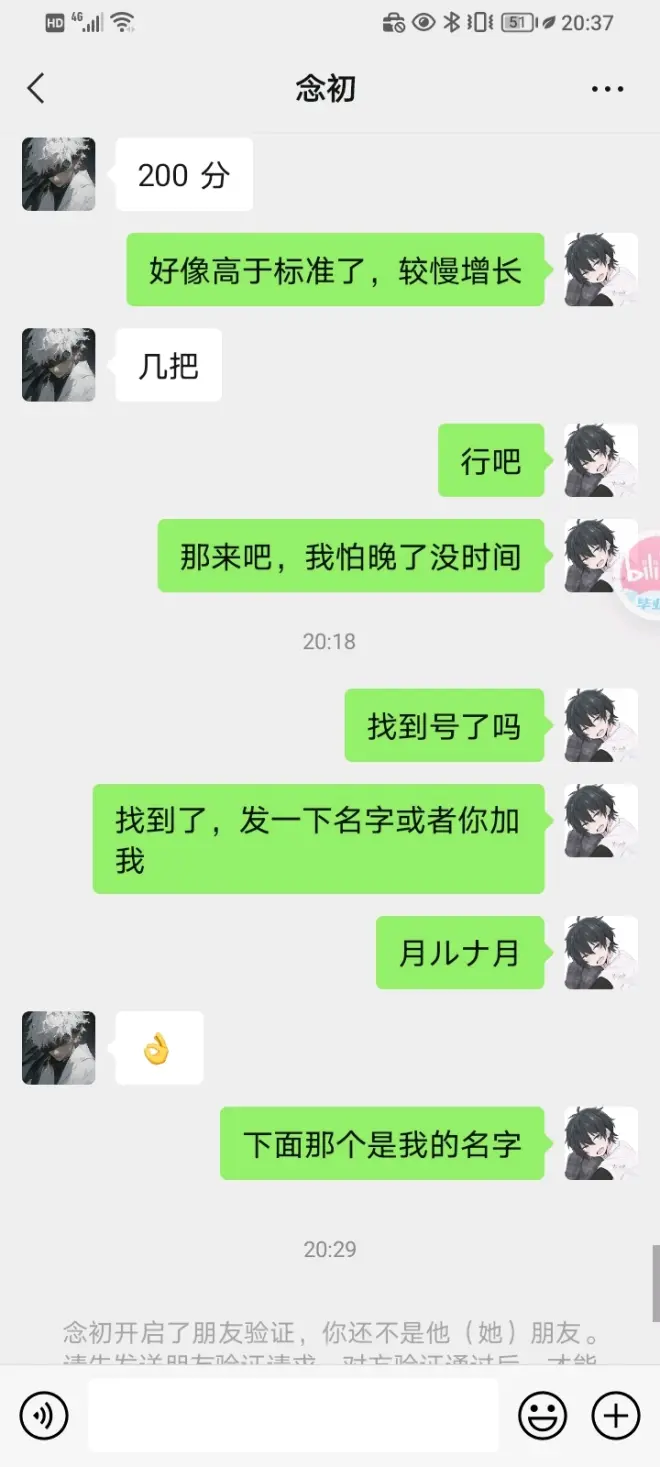Tap 念初's avatar next to '几把'
This screenshot has height=1467, width=660.
click(x=59, y=365)
